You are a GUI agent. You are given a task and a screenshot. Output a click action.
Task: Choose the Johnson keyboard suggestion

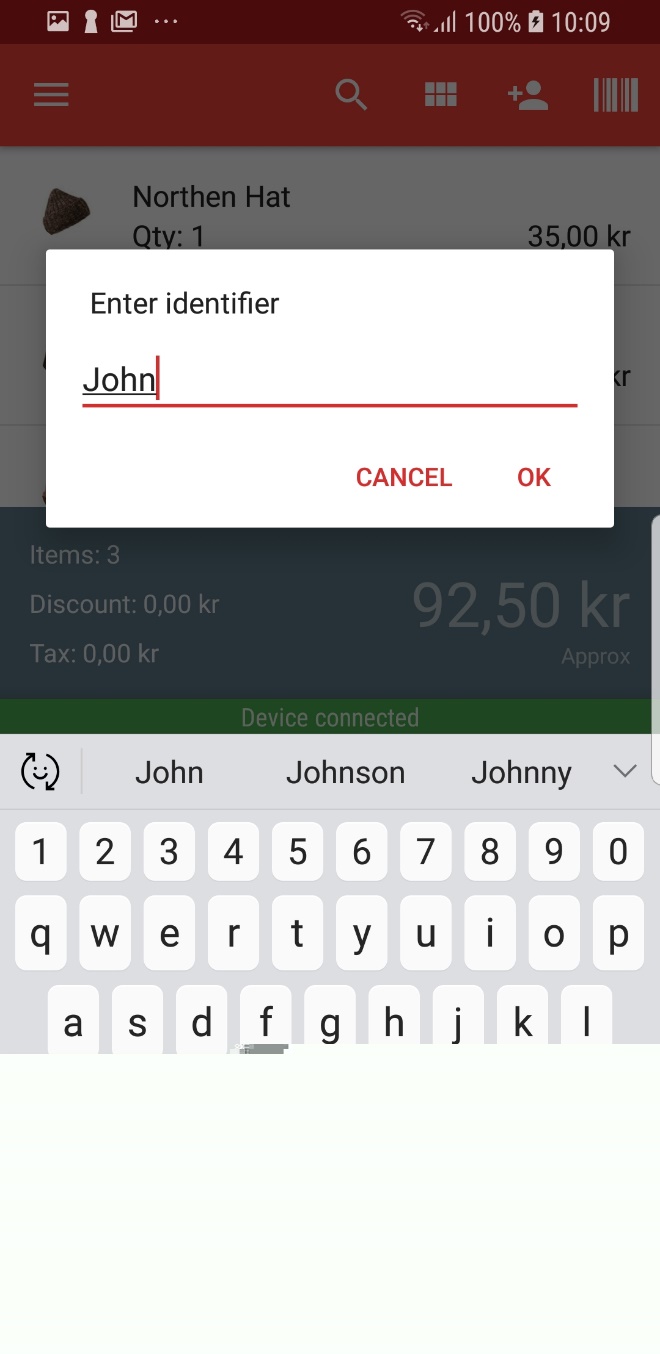pyautogui.click(x=345, y=773)
